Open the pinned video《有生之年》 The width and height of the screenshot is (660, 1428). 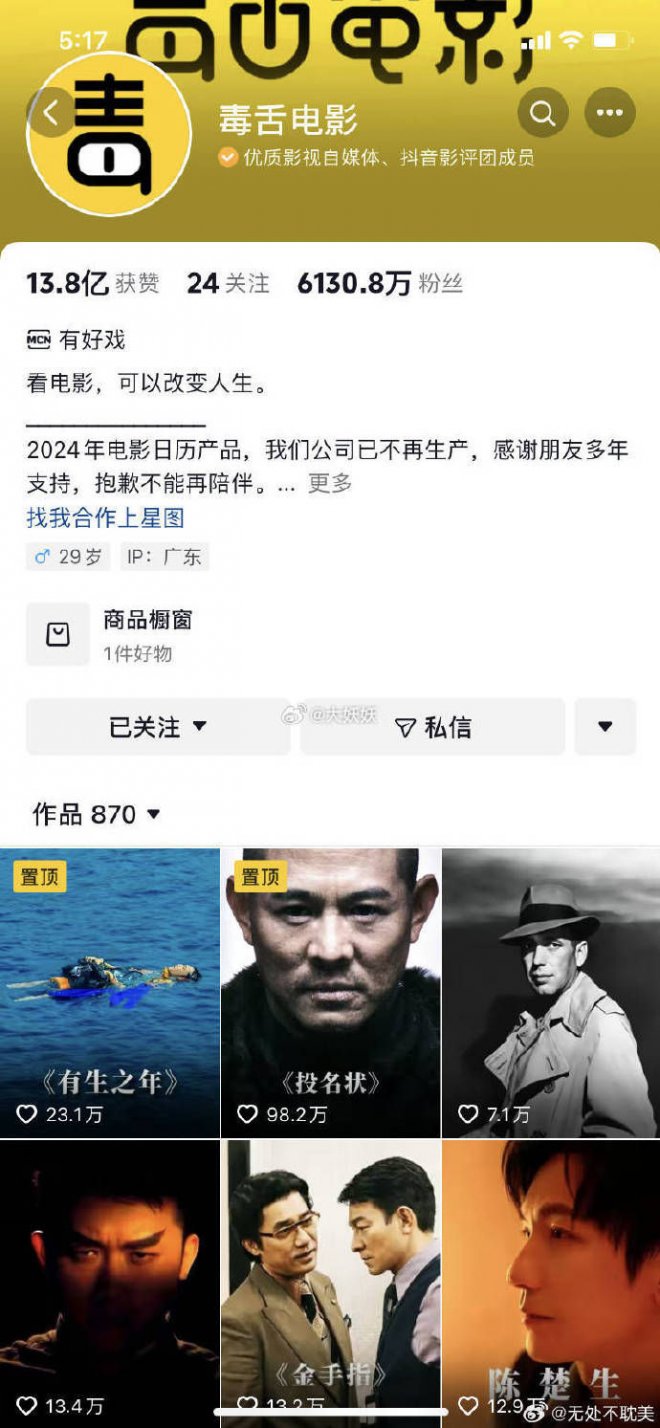pos(110,992)
